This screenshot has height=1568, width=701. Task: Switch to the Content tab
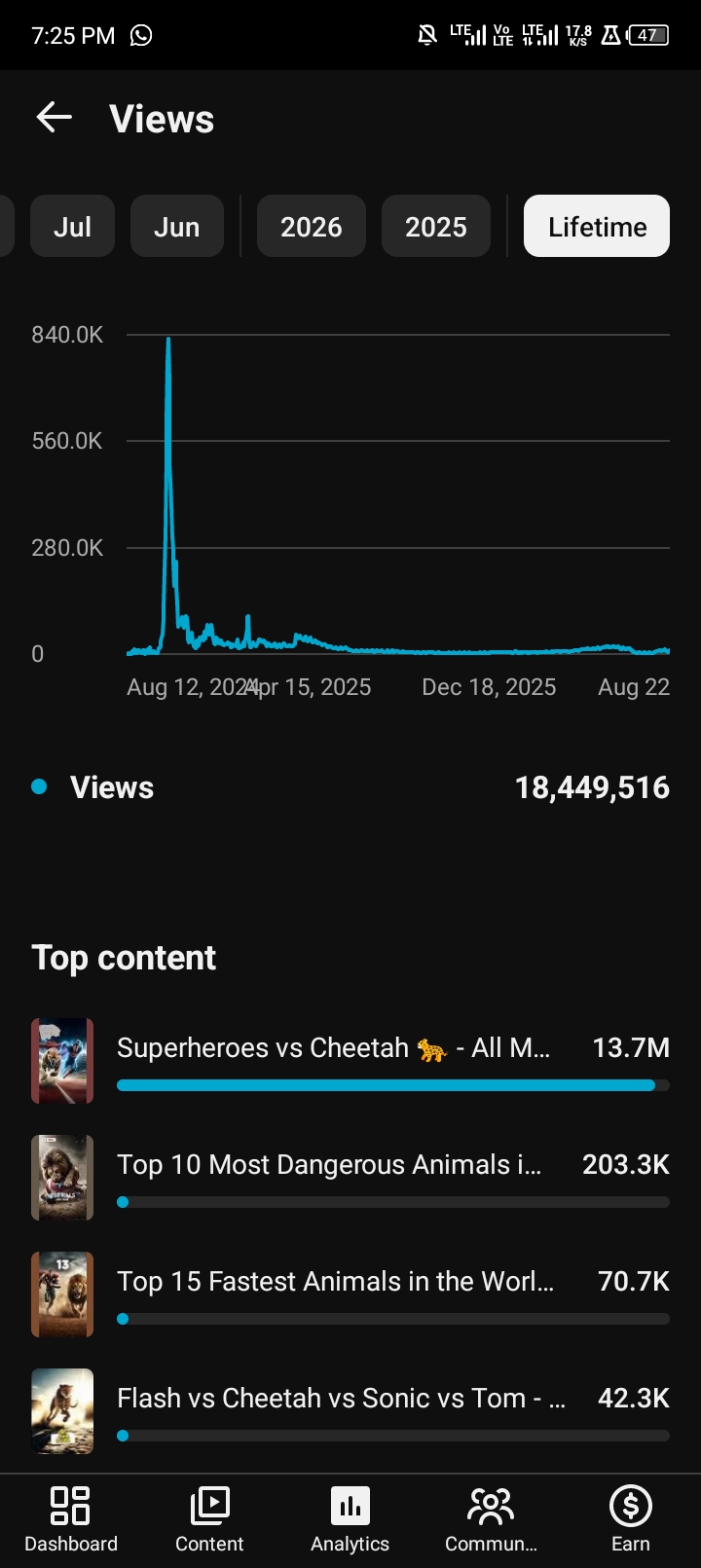209,1519
